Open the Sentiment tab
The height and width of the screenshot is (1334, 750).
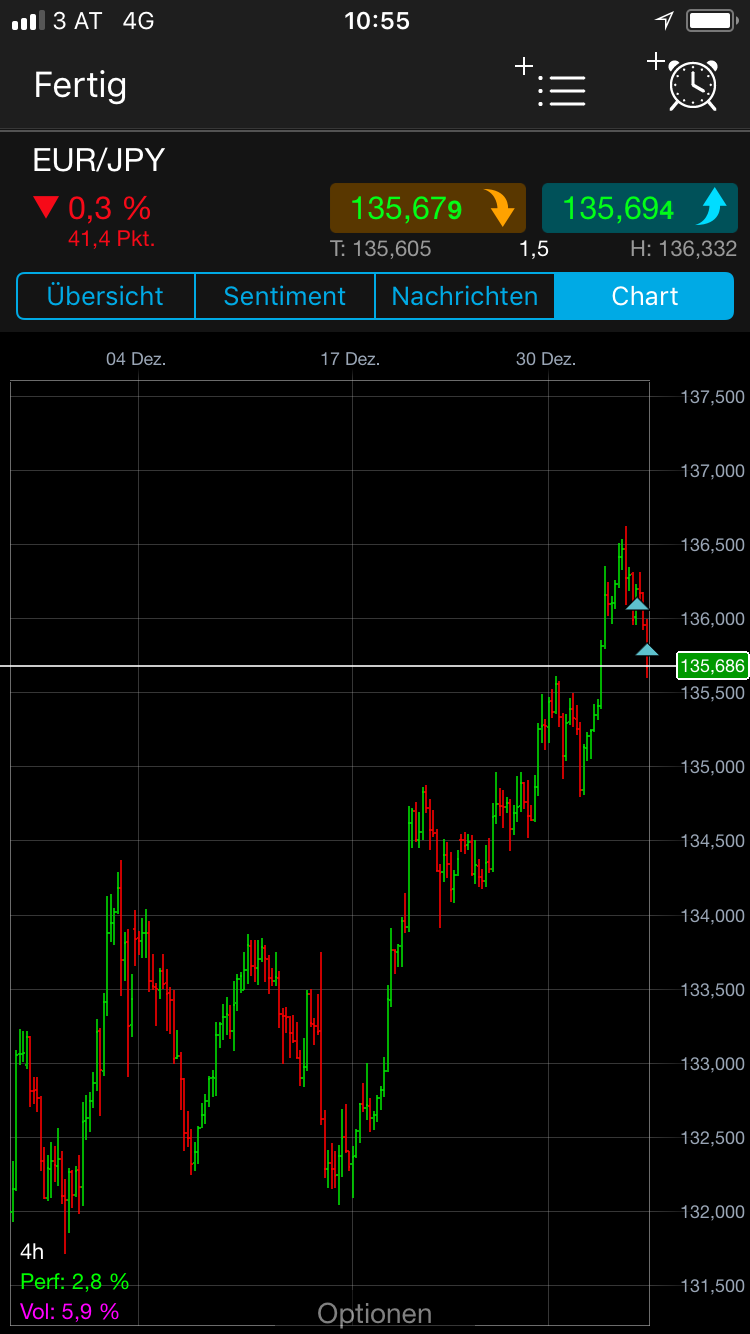click(x=284, y=296)
